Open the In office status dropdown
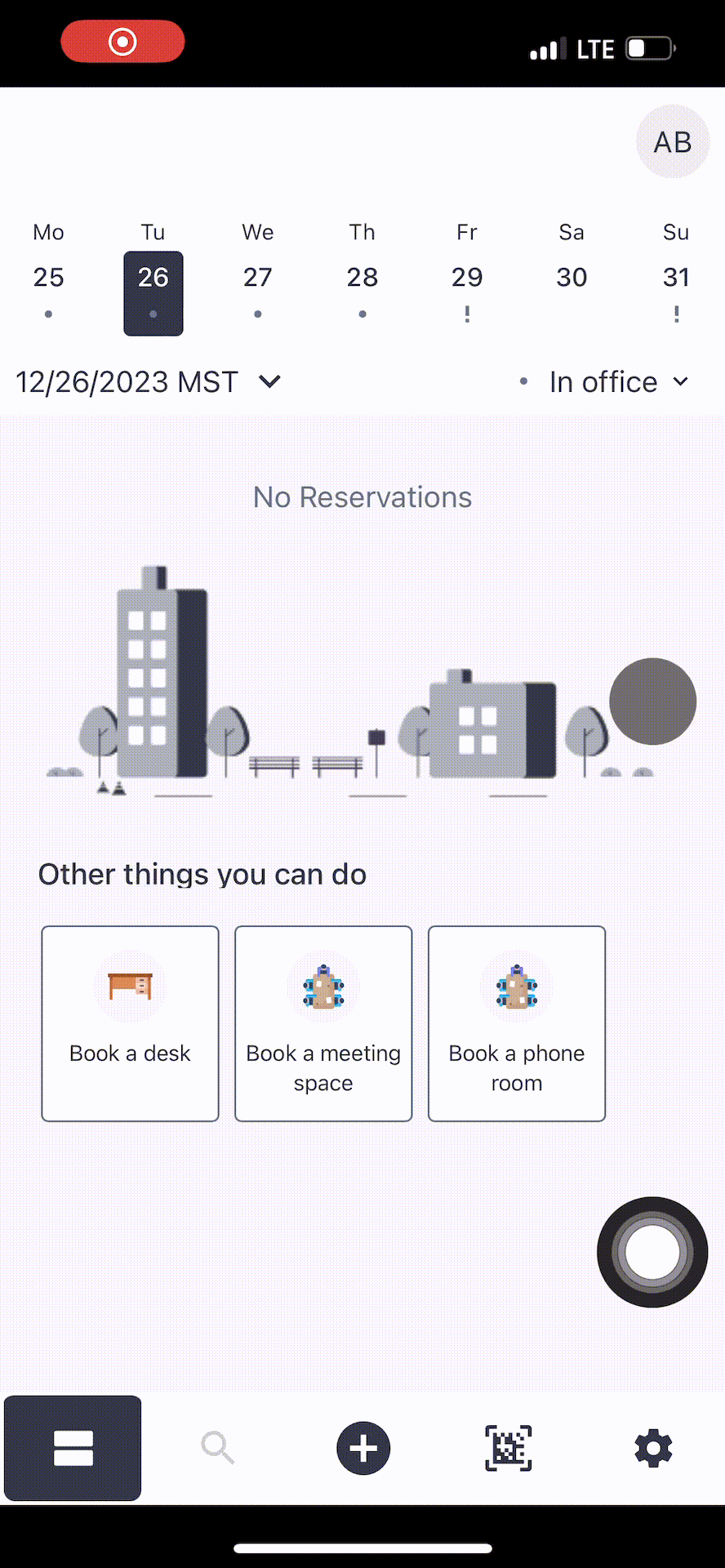Screen dimensions: 725x1568 605,381
